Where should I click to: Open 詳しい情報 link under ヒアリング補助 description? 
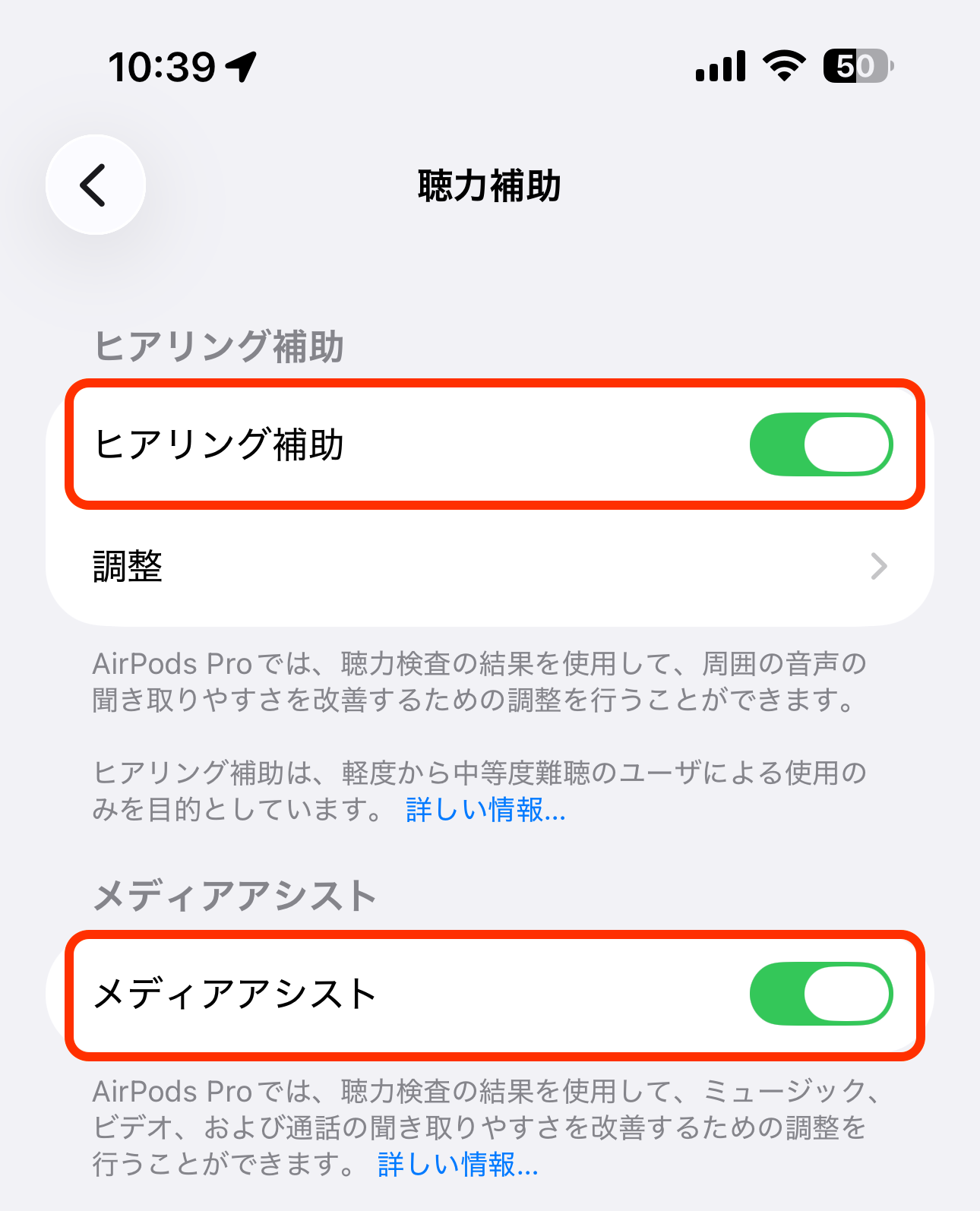coord(485,810)
